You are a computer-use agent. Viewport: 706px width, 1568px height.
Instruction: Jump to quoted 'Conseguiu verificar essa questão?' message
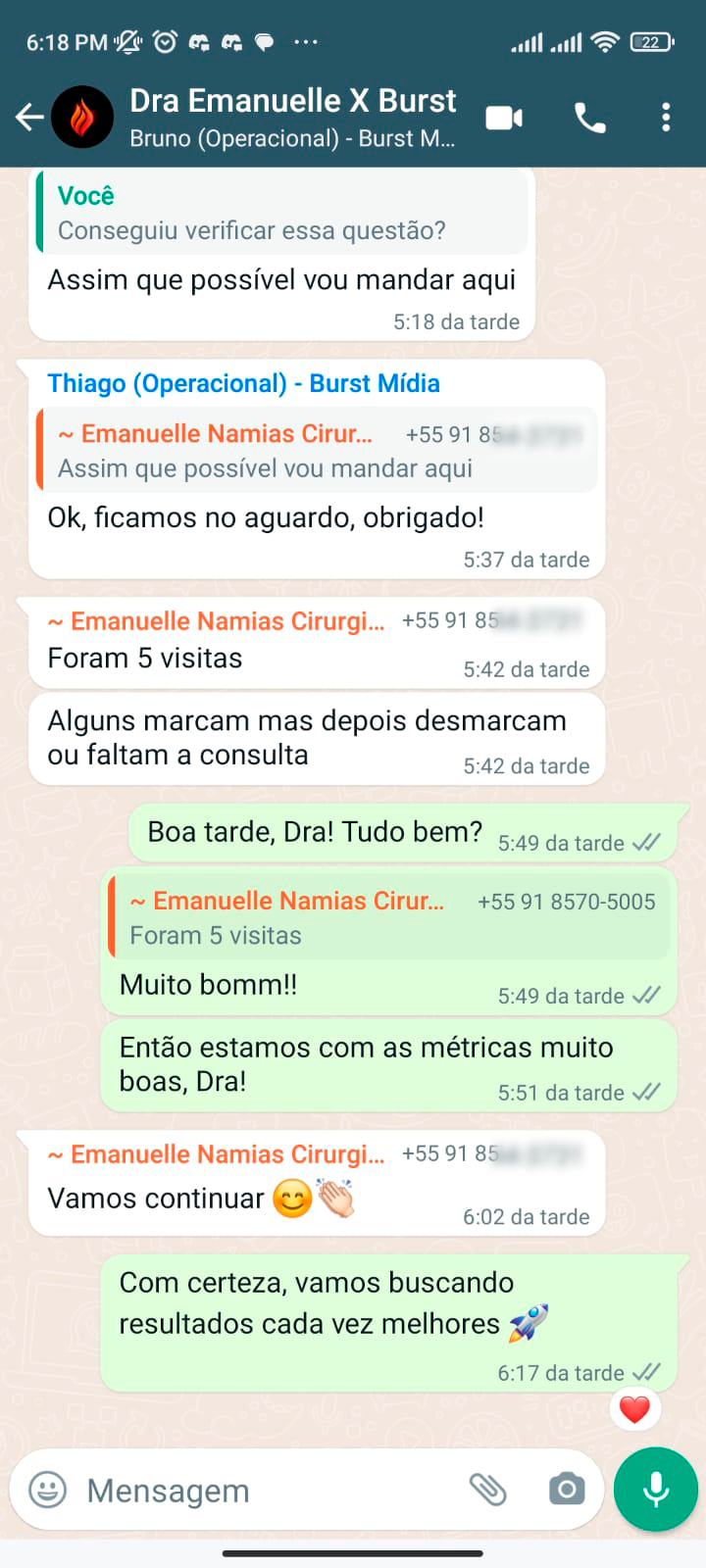281,212
